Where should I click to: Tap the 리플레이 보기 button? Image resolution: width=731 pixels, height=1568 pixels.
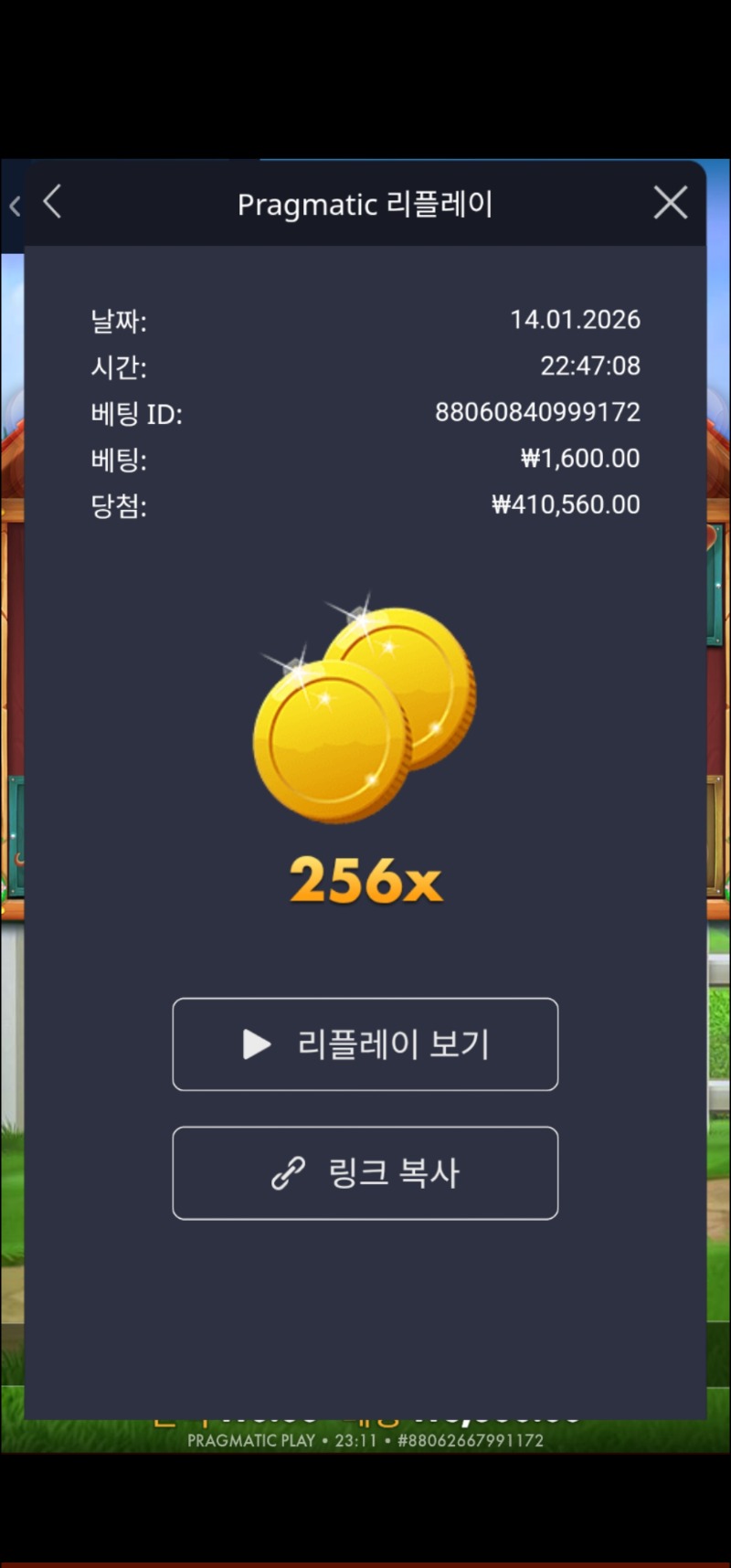(x=365, y=1044)
